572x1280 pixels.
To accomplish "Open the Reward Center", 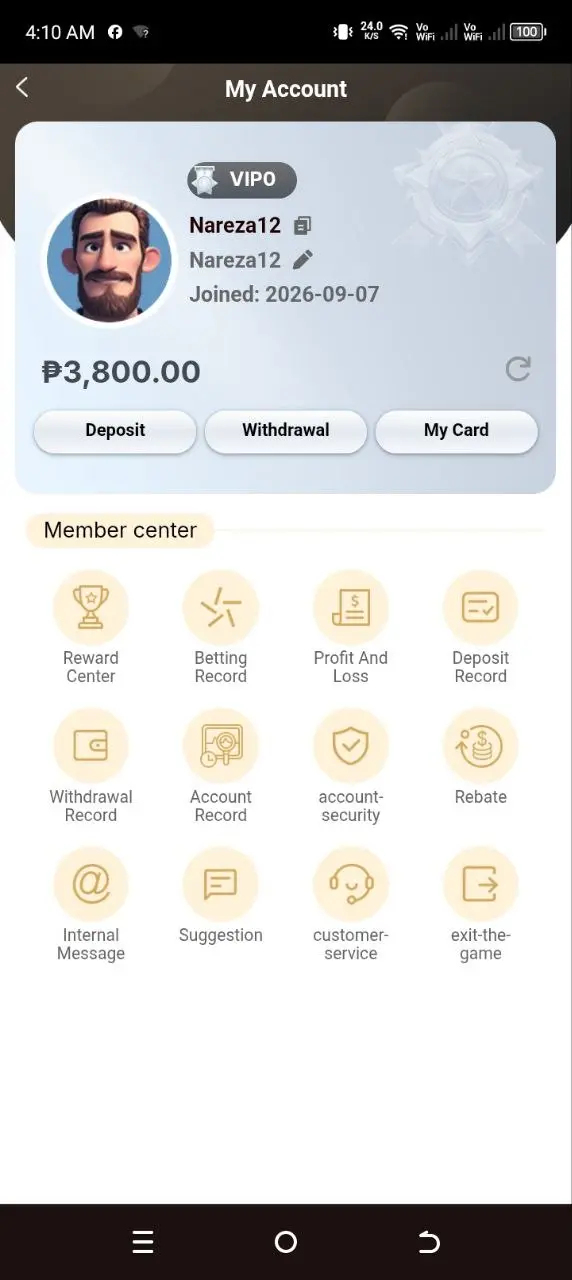I will pyautogui.click(x=91, y=627).
